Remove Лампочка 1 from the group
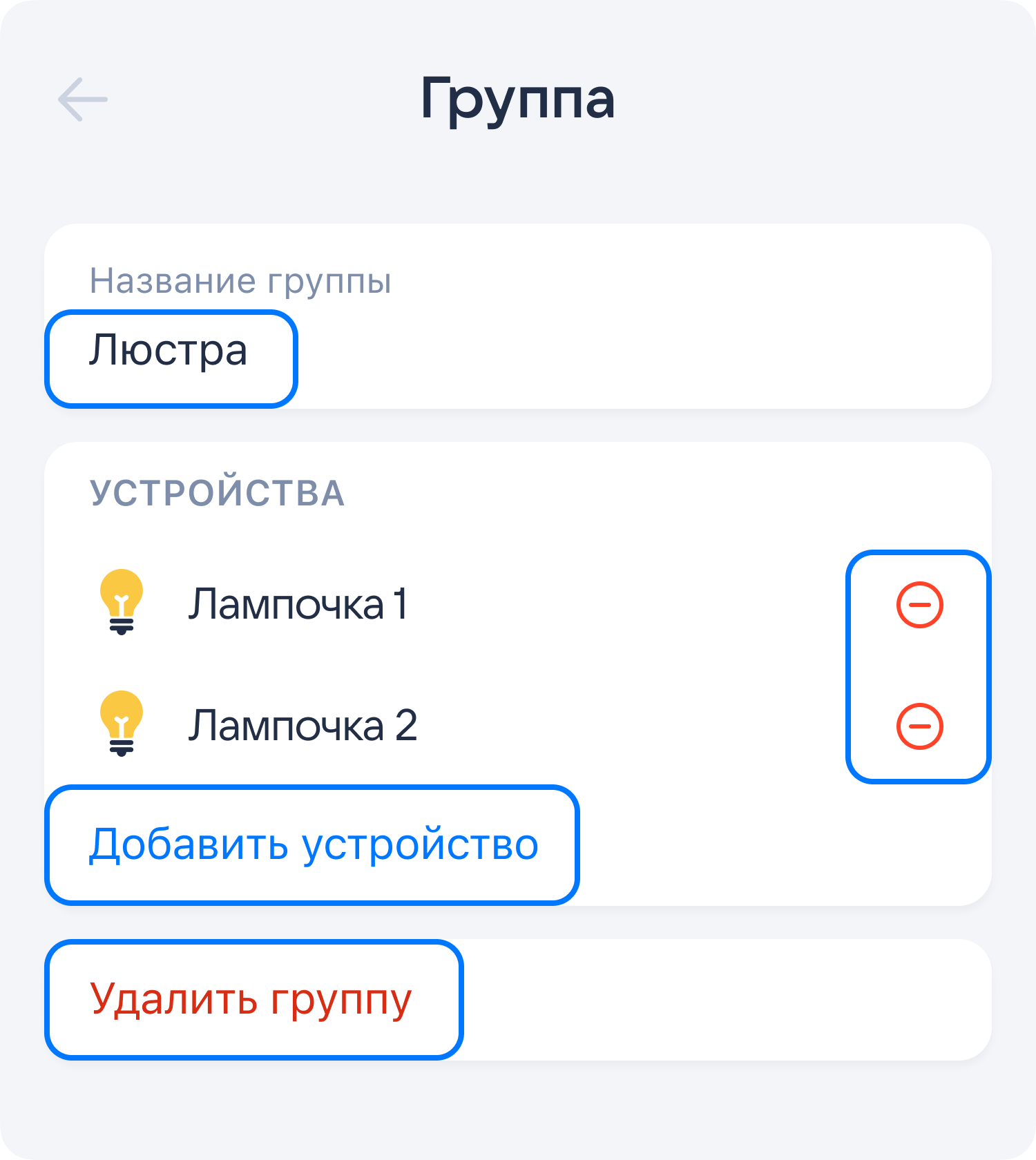 pyautogui.click(x=919, y=605)
